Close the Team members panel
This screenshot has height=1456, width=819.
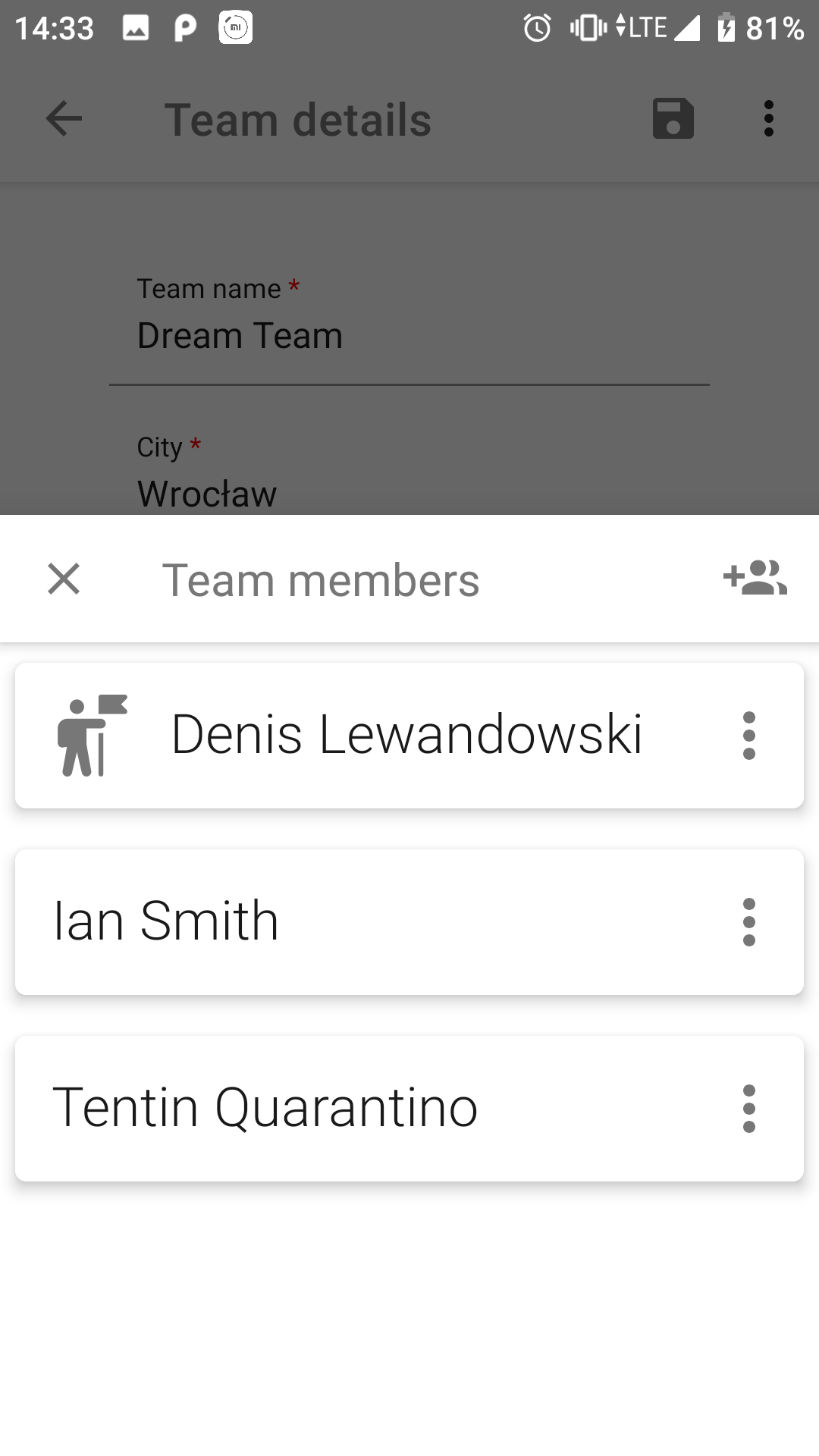click(x=64, y=579)
